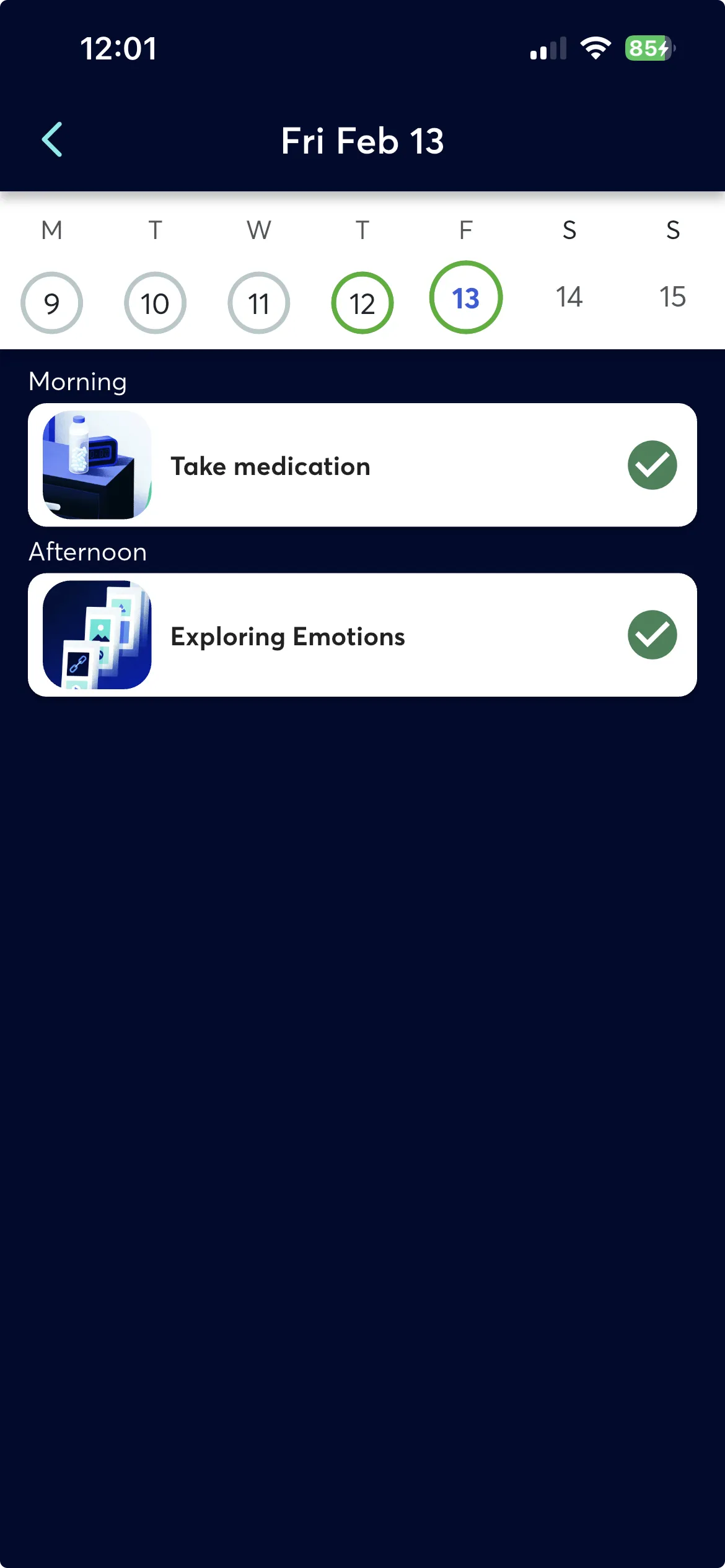
Task: Select Saturday the 14th in the calendar
Action: click(569, 297)
